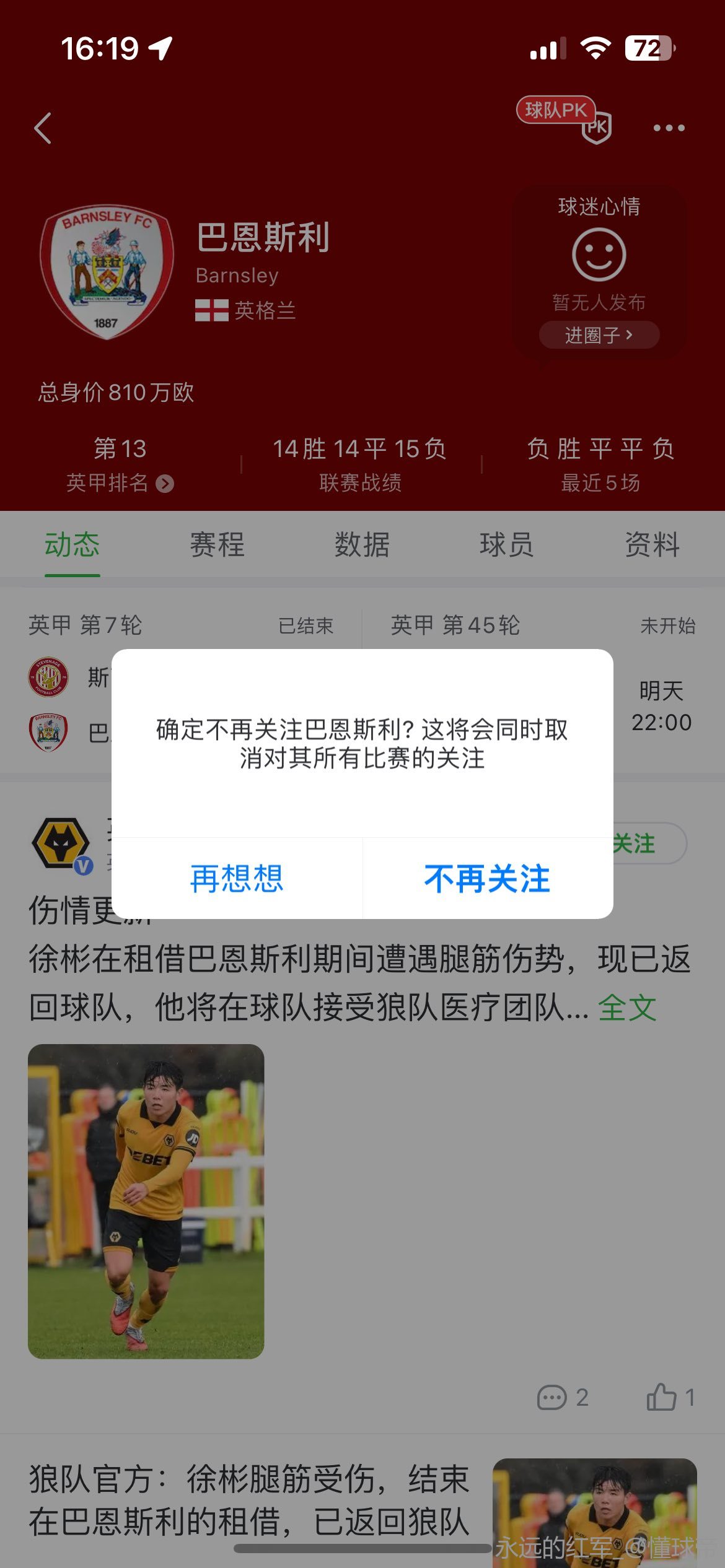Switch to the 数据 tab
This screenshot has width=725, height=1568.
[x=362, y=545]
